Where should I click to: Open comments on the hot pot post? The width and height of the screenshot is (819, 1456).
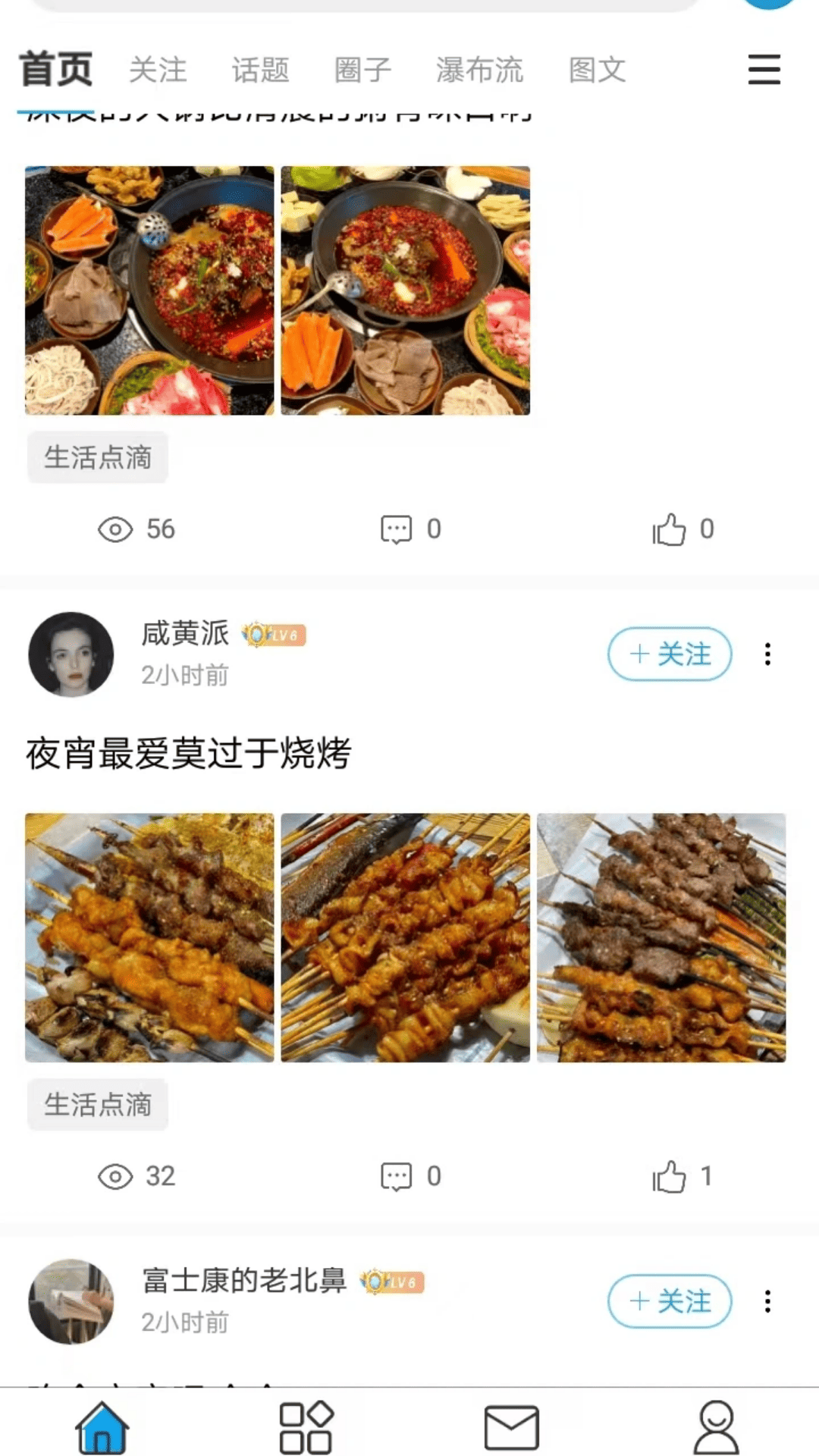point(409,529)
